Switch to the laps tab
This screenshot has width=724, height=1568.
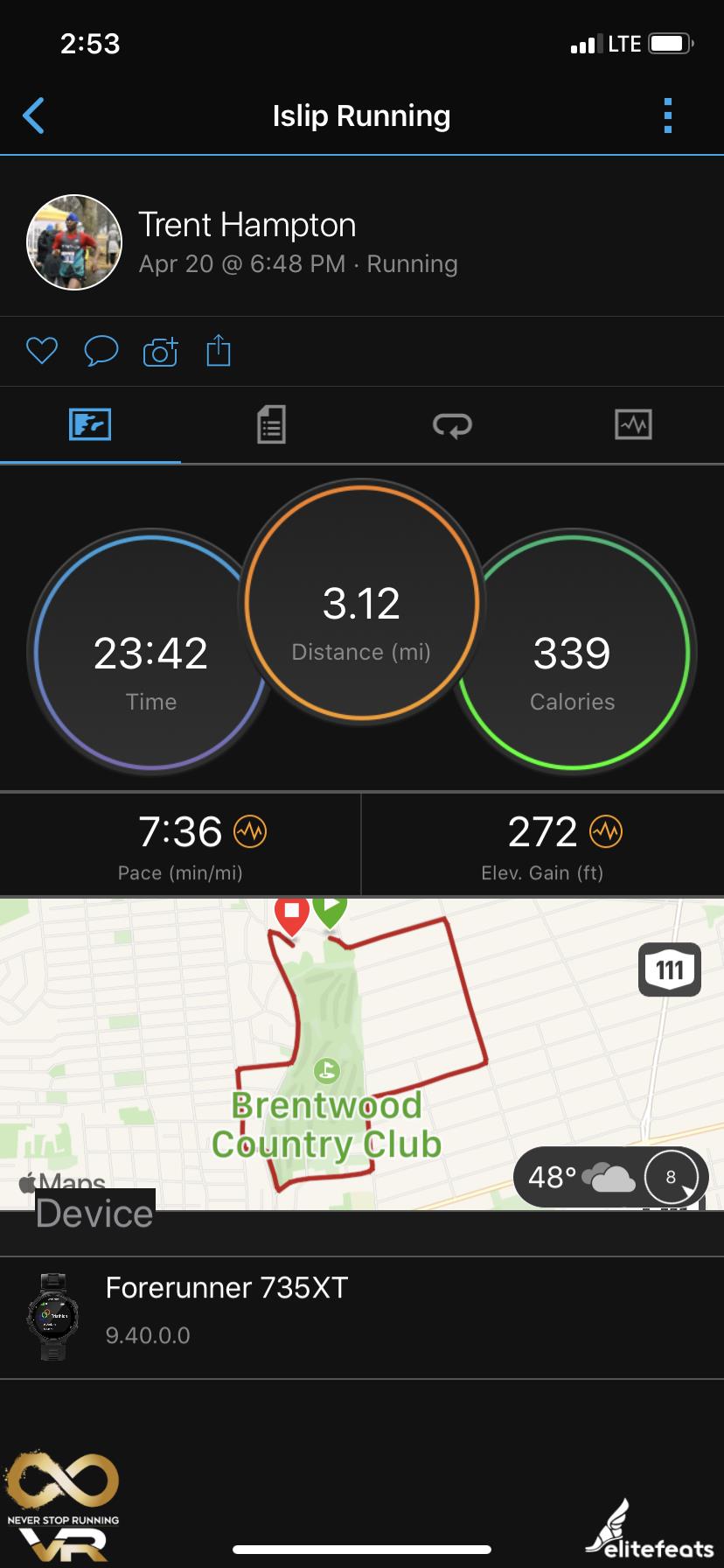click(x=452, y=425)
